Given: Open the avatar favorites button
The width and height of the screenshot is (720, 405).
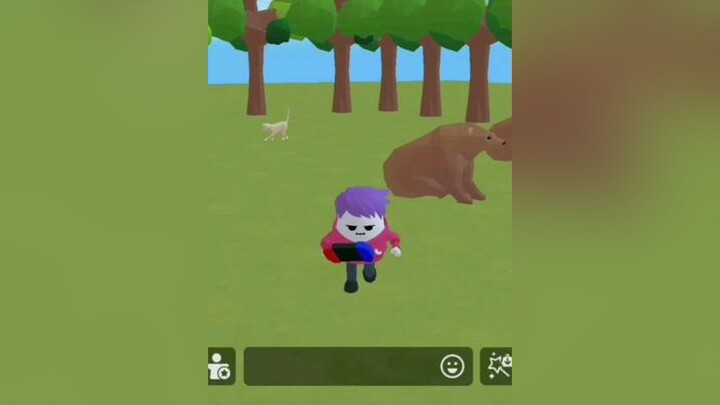Looking at the screenshot, I should [220, 366].
